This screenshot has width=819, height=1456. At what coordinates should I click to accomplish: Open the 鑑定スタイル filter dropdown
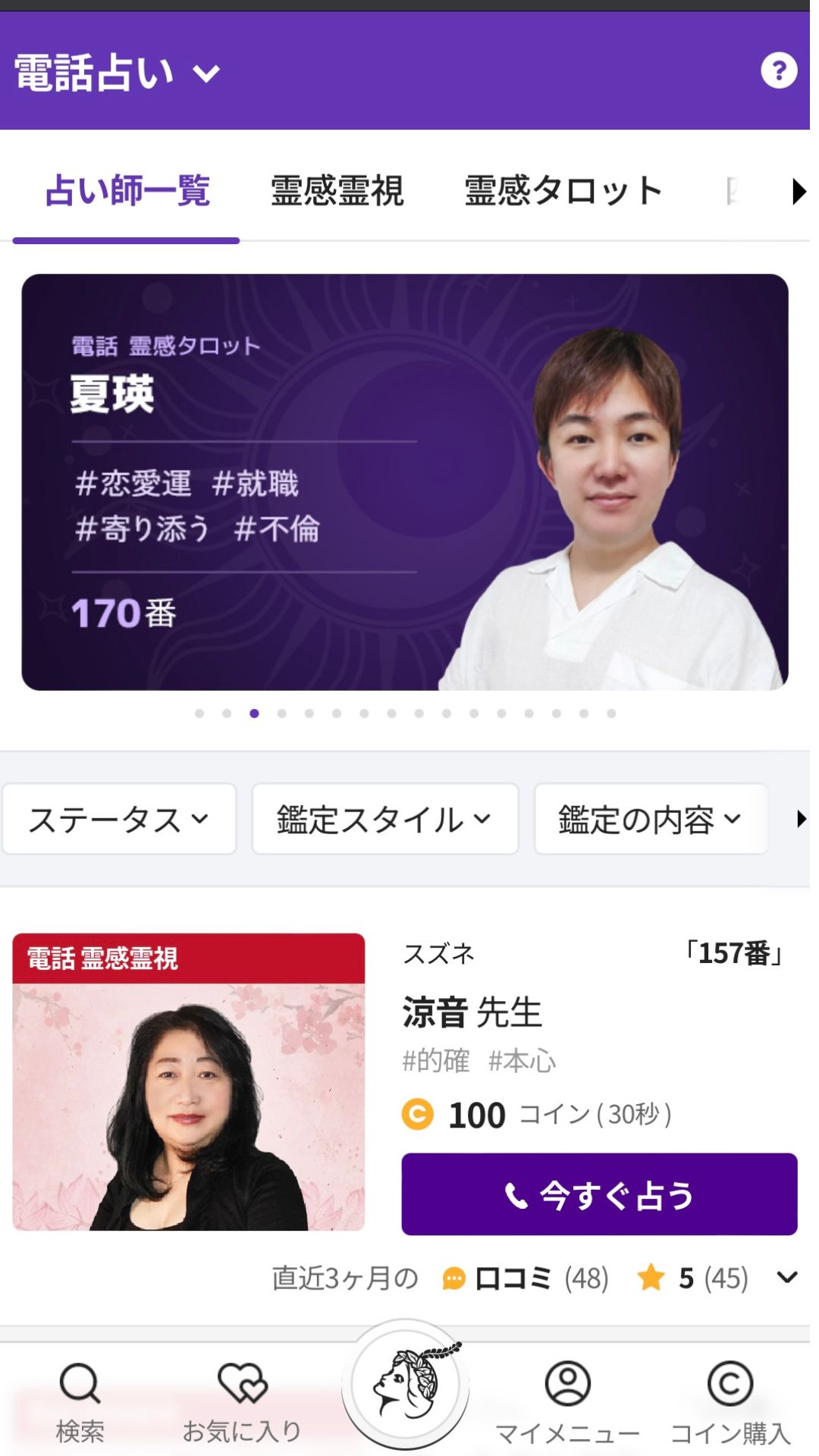384,818
